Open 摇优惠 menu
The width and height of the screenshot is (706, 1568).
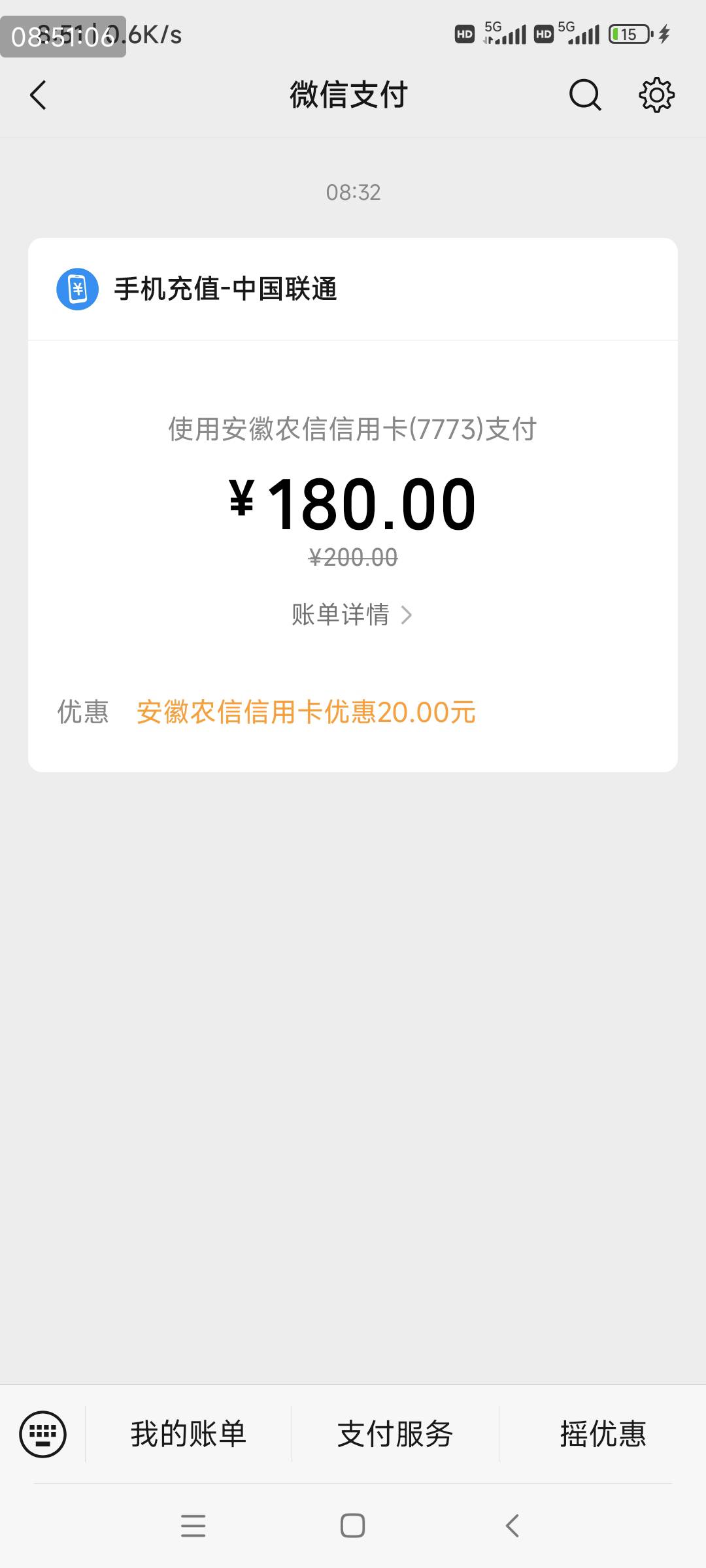point(603,1434)
